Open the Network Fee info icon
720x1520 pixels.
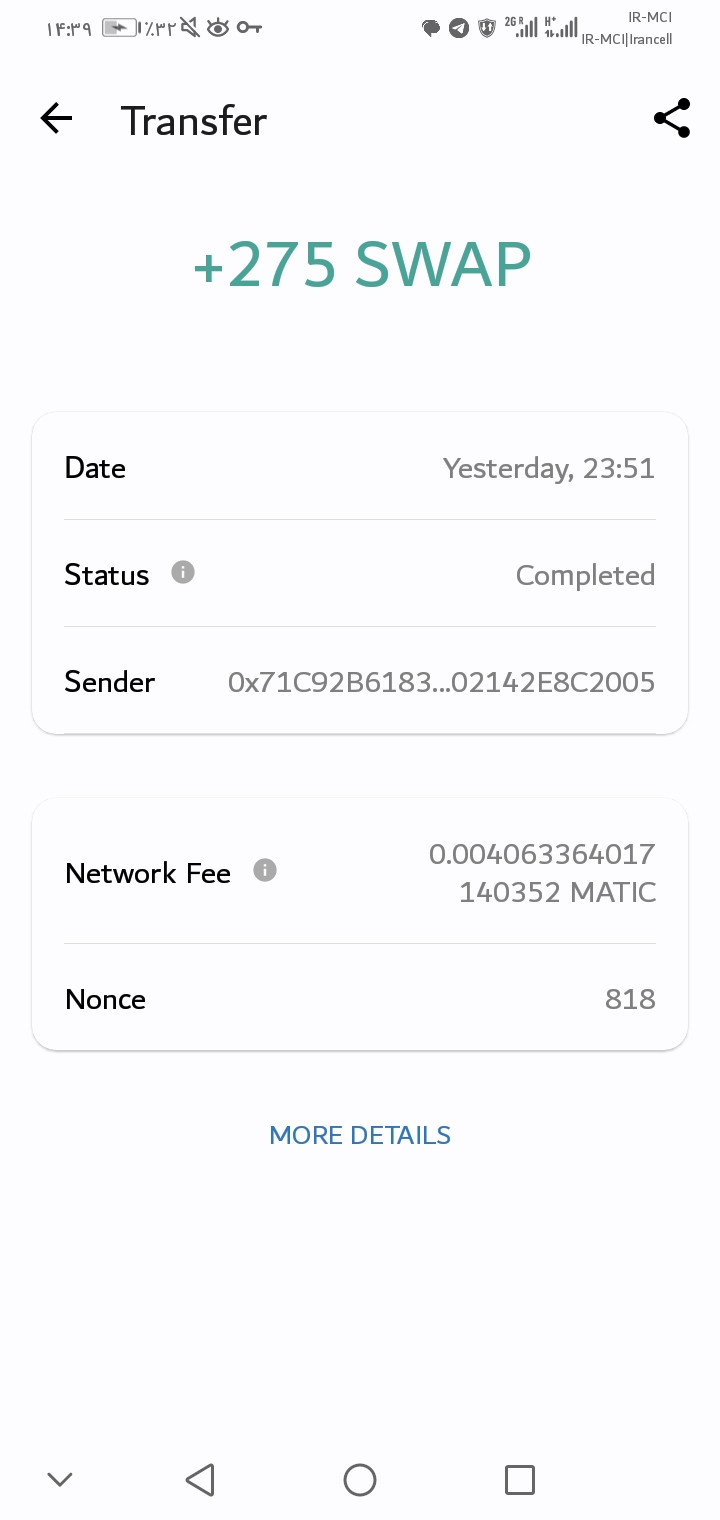coord(264,870)
